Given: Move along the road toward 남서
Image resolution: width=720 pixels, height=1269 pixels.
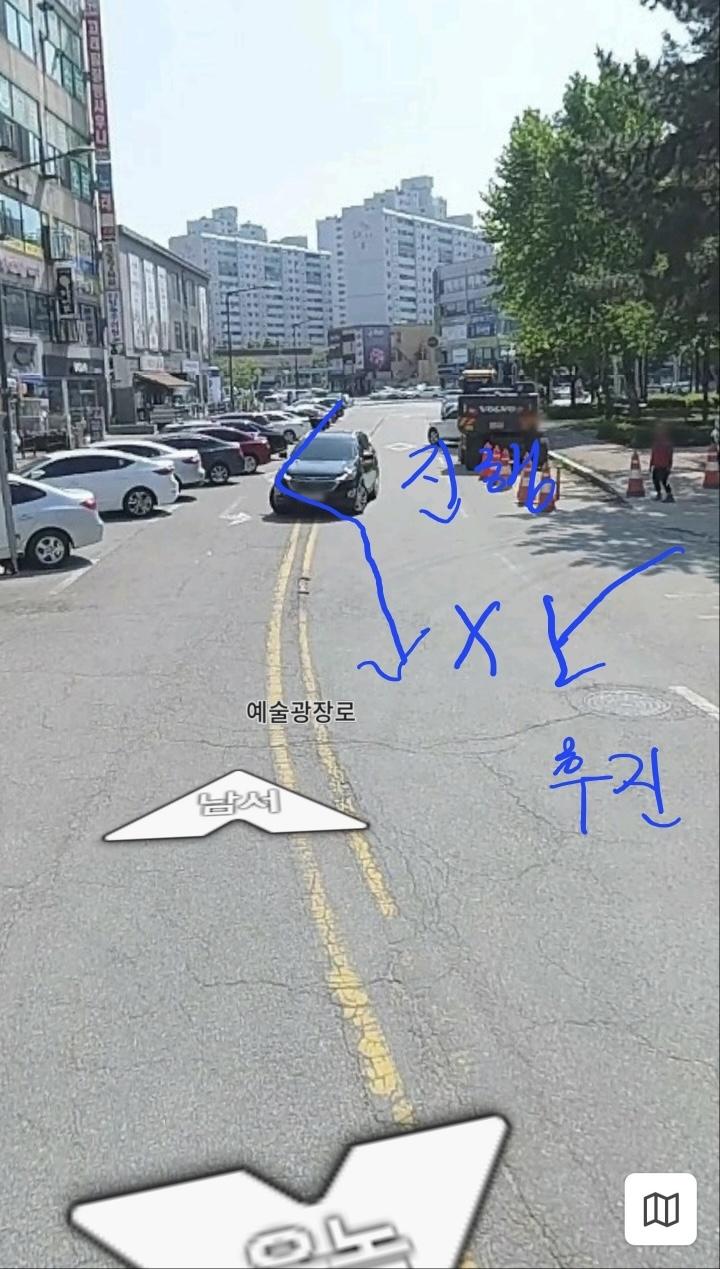Looking at the screenshot, I should click(237, 806).
